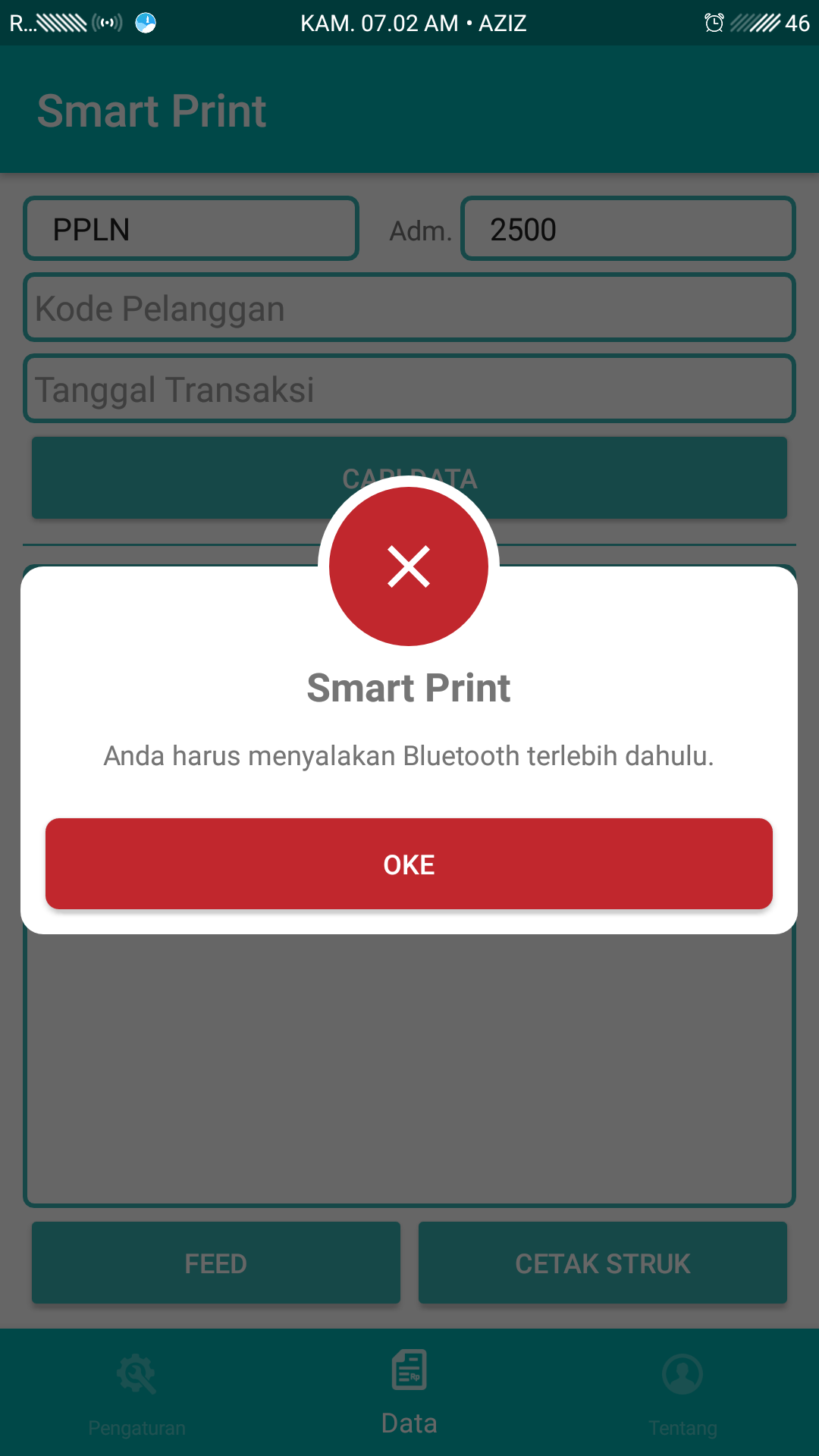819x1456 pixels.
Task: Tap CETAK STRUK to print receipt
Action: (x=602, y=1263)
